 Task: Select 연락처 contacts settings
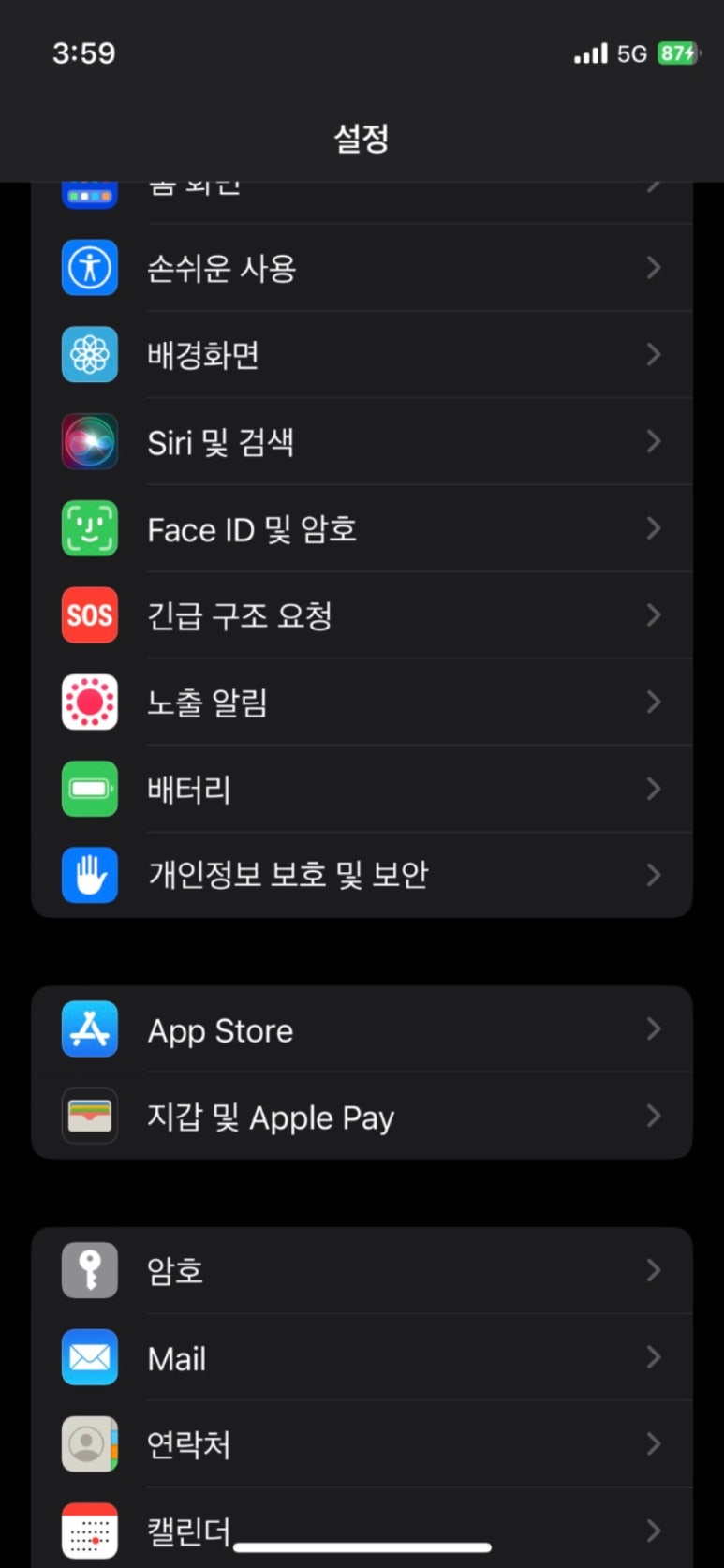coord(362,1444)
